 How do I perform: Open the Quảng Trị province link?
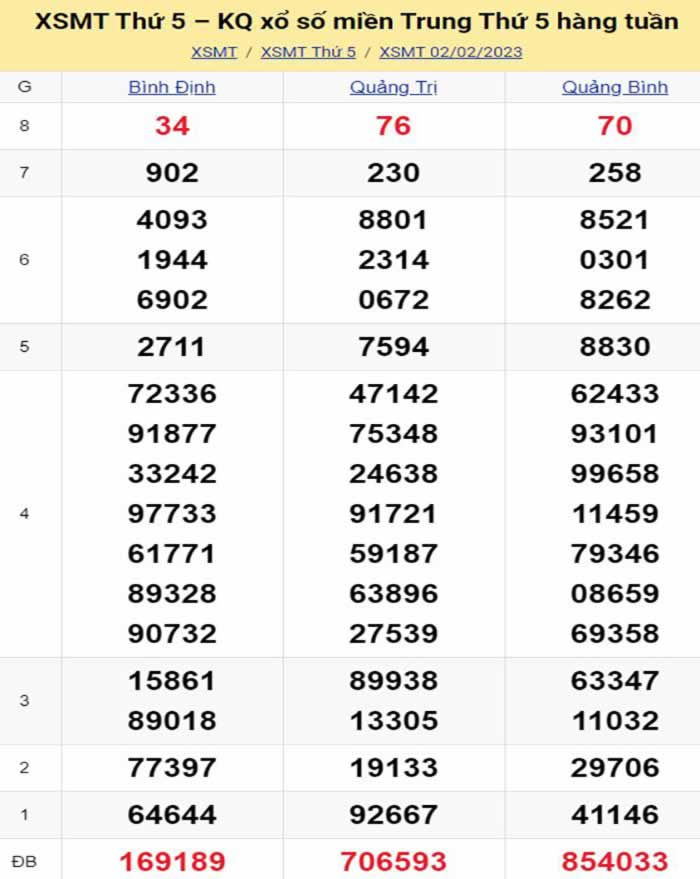tap(393, 87)
